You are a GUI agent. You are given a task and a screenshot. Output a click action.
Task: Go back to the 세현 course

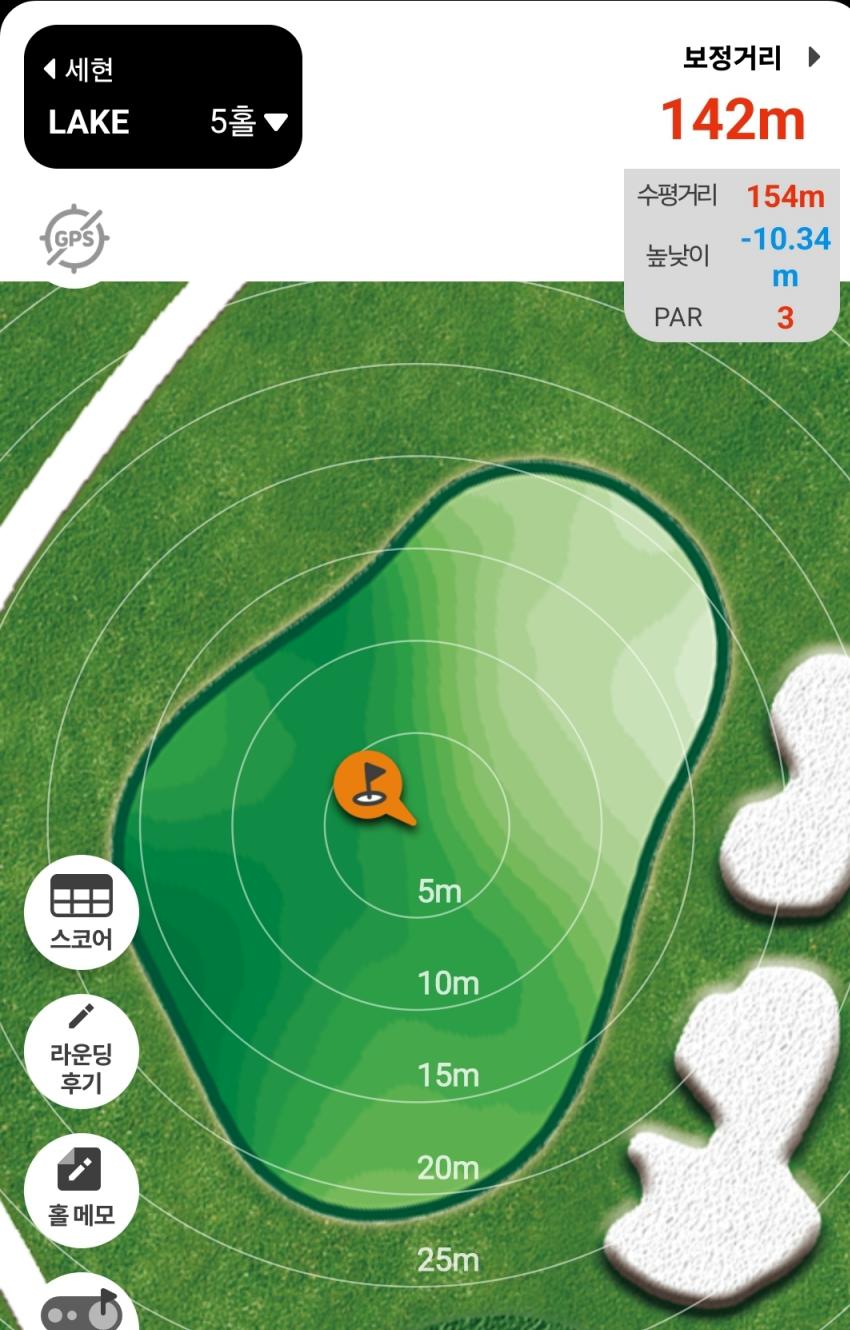click(x=79, y=69)
